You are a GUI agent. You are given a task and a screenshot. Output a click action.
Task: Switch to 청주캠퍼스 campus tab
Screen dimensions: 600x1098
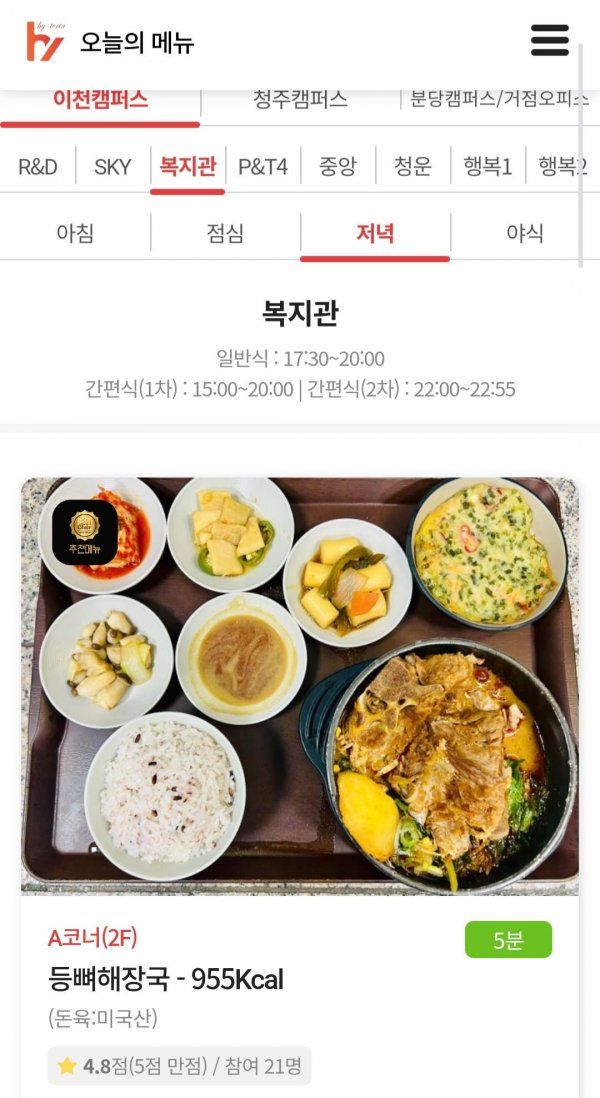pos(300,100)
